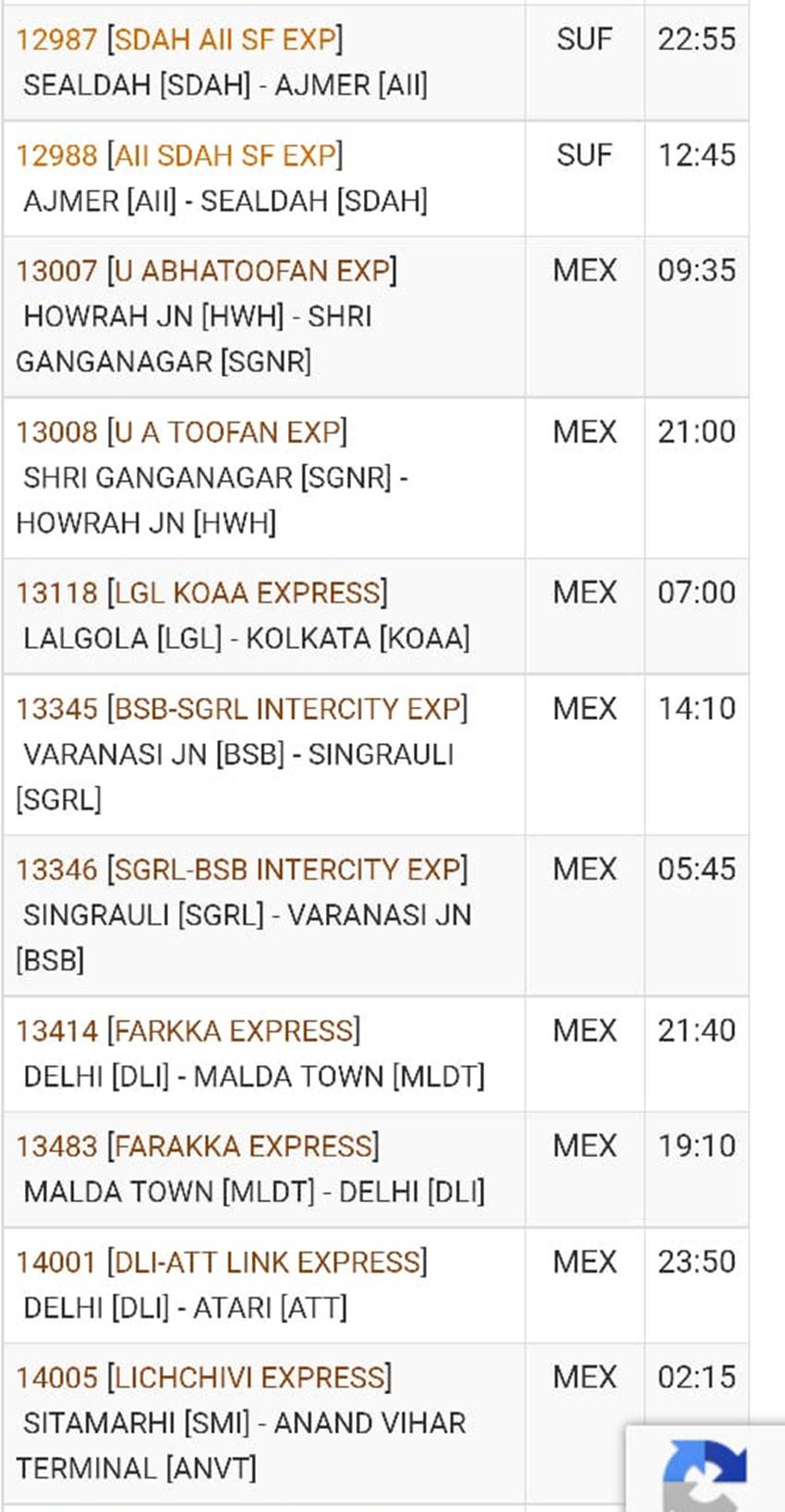Open train 12988 AII SDAH SF EXP
The height and width of the screenshot is (1512, 785).
pyautogui.click(x=179, y=155)
